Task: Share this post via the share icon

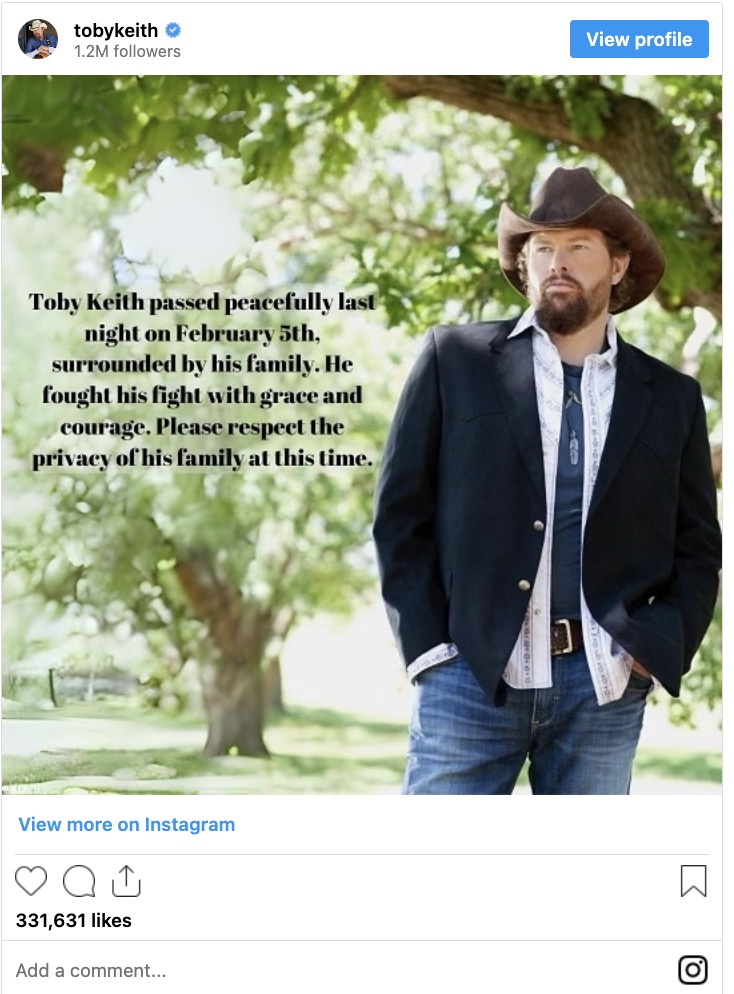Action: point(126,881)
